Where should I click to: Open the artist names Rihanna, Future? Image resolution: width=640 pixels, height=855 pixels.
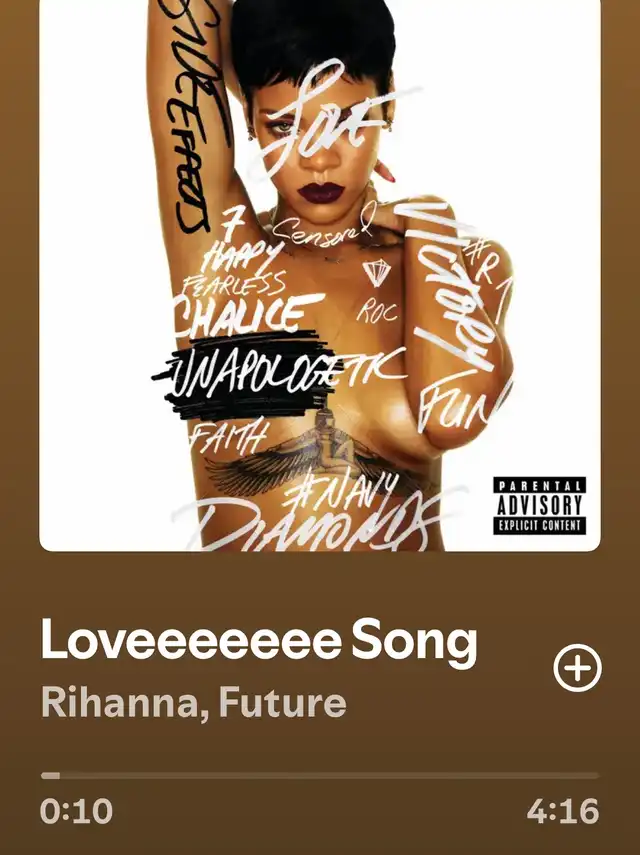(193, 702)
